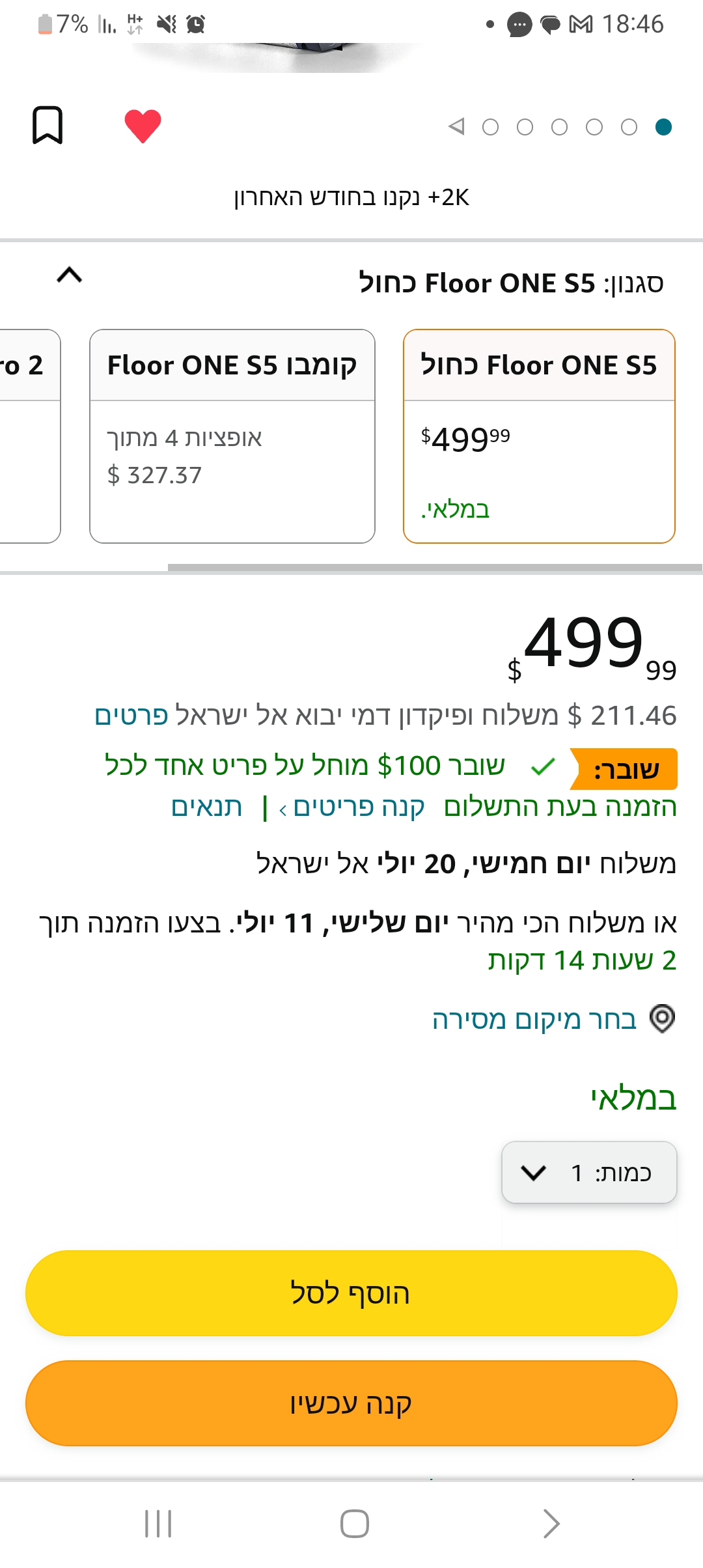Tap Buy Now (קנה עכשיו)
The height and width of the screenshot is (1568, 703).
351,1403
